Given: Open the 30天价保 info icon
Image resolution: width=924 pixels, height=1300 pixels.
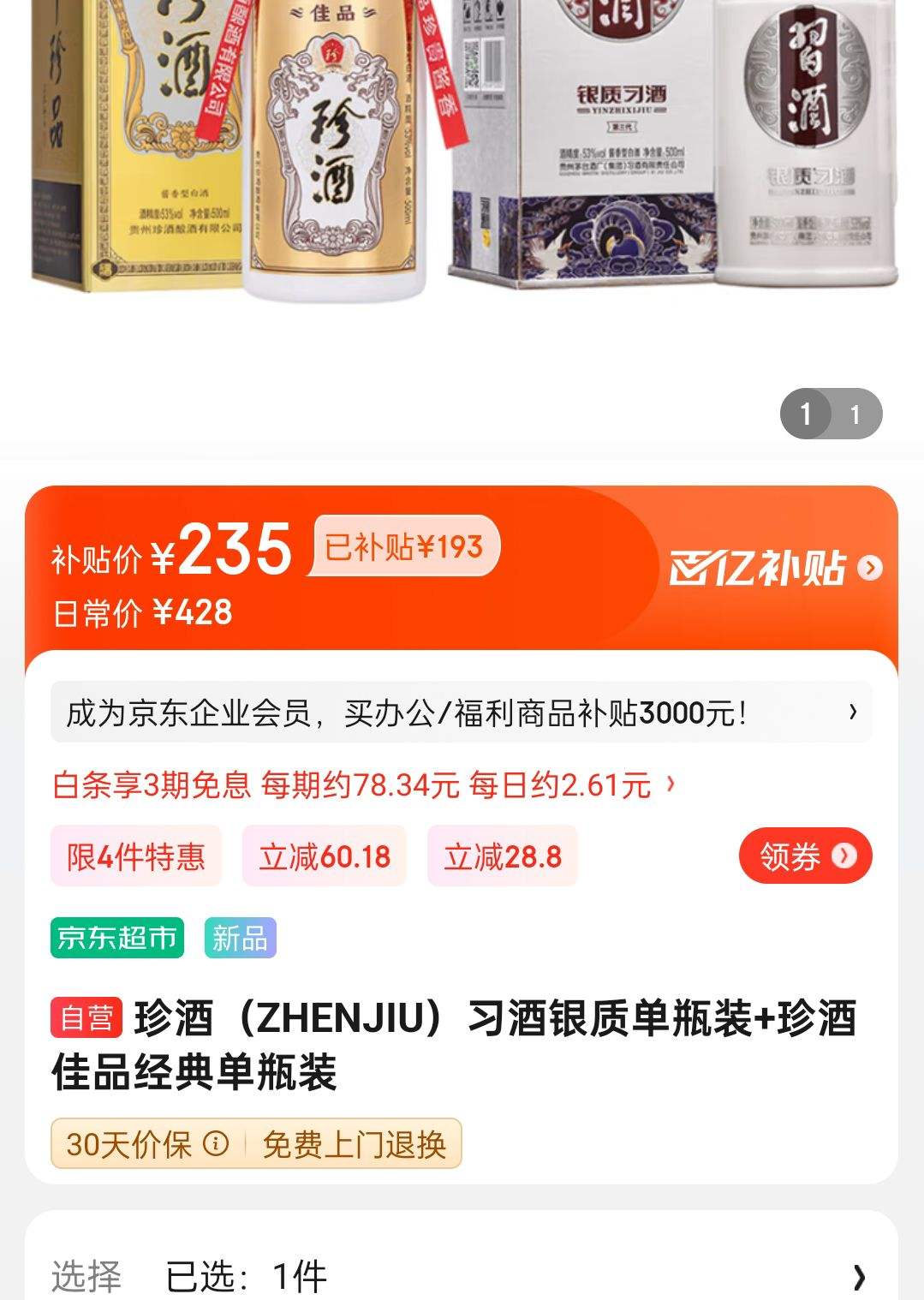Looking at the screenshot, I should pos(218,1142).
